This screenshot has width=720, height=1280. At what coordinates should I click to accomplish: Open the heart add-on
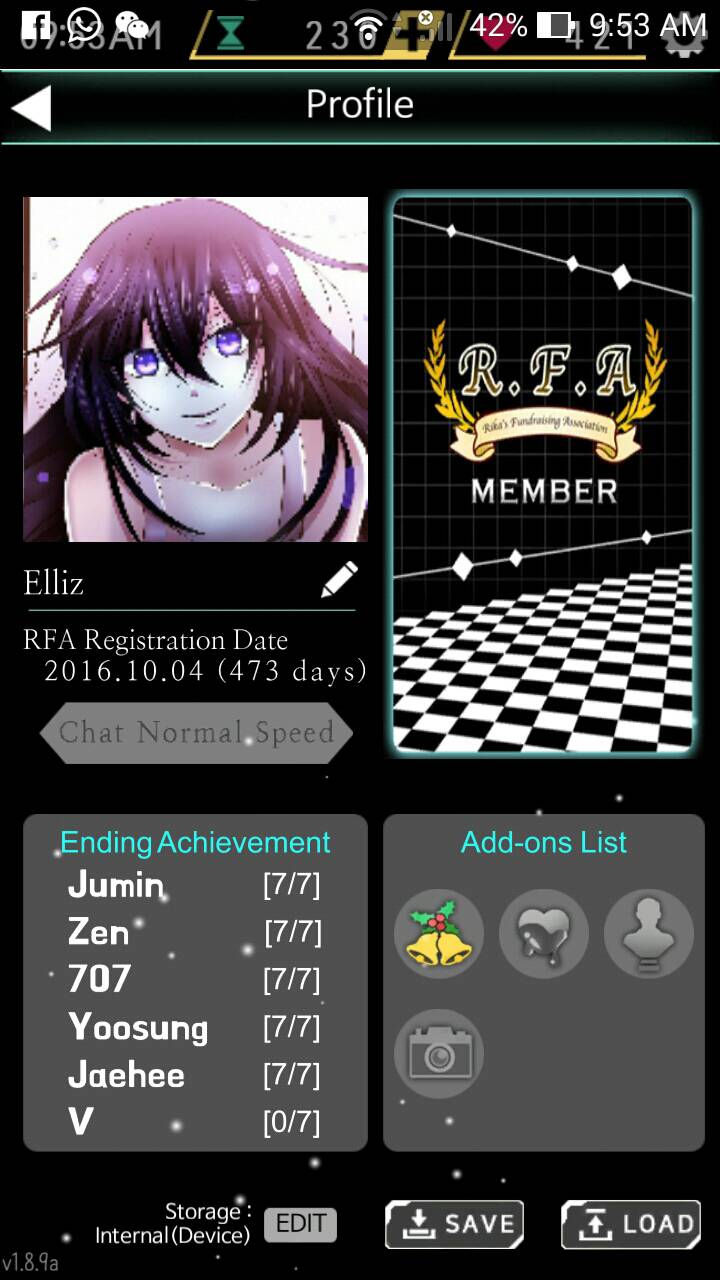(543, 933)
